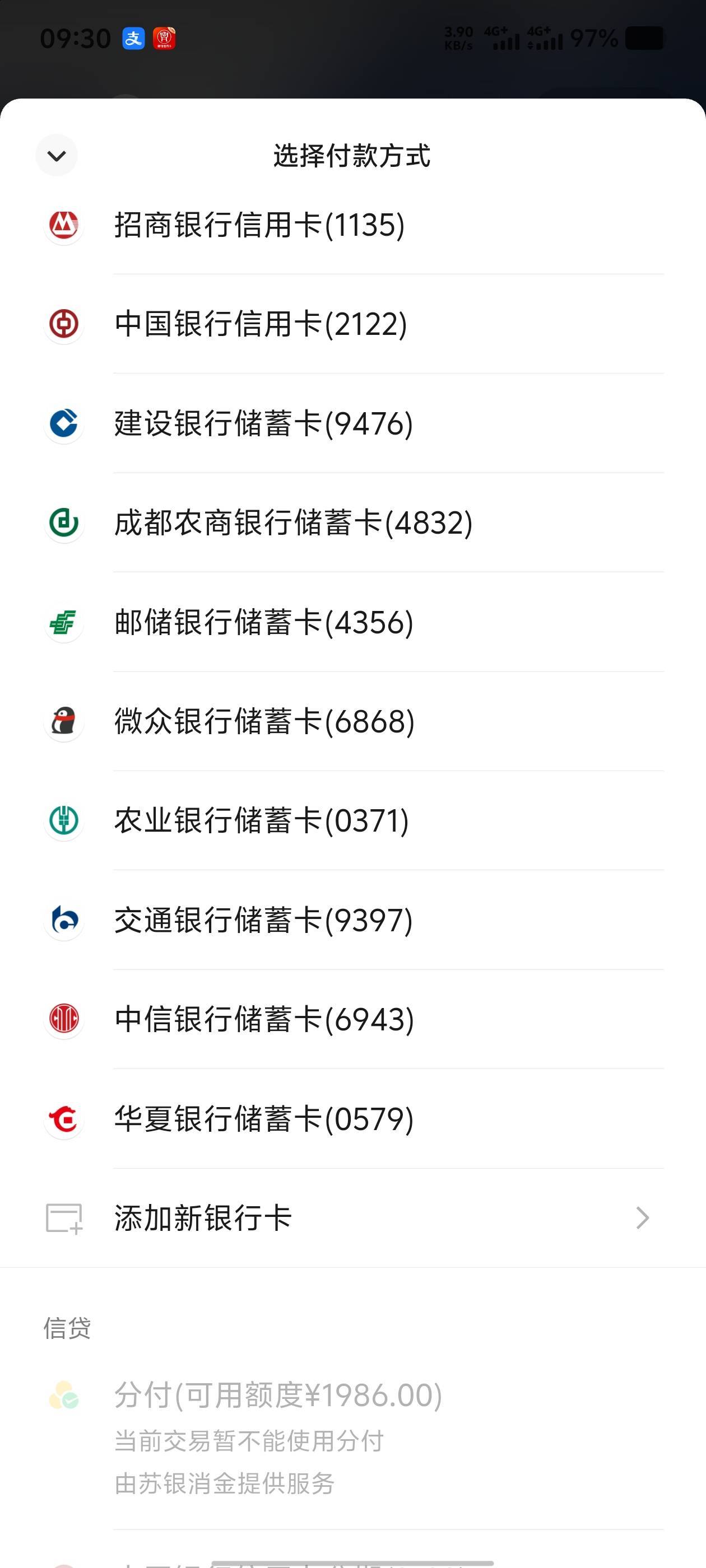The width and height of the screenshot is (706, 1568).
Task: Select 华夏银行储蓄卡(0579)
Action: [x=352, y=1119]
